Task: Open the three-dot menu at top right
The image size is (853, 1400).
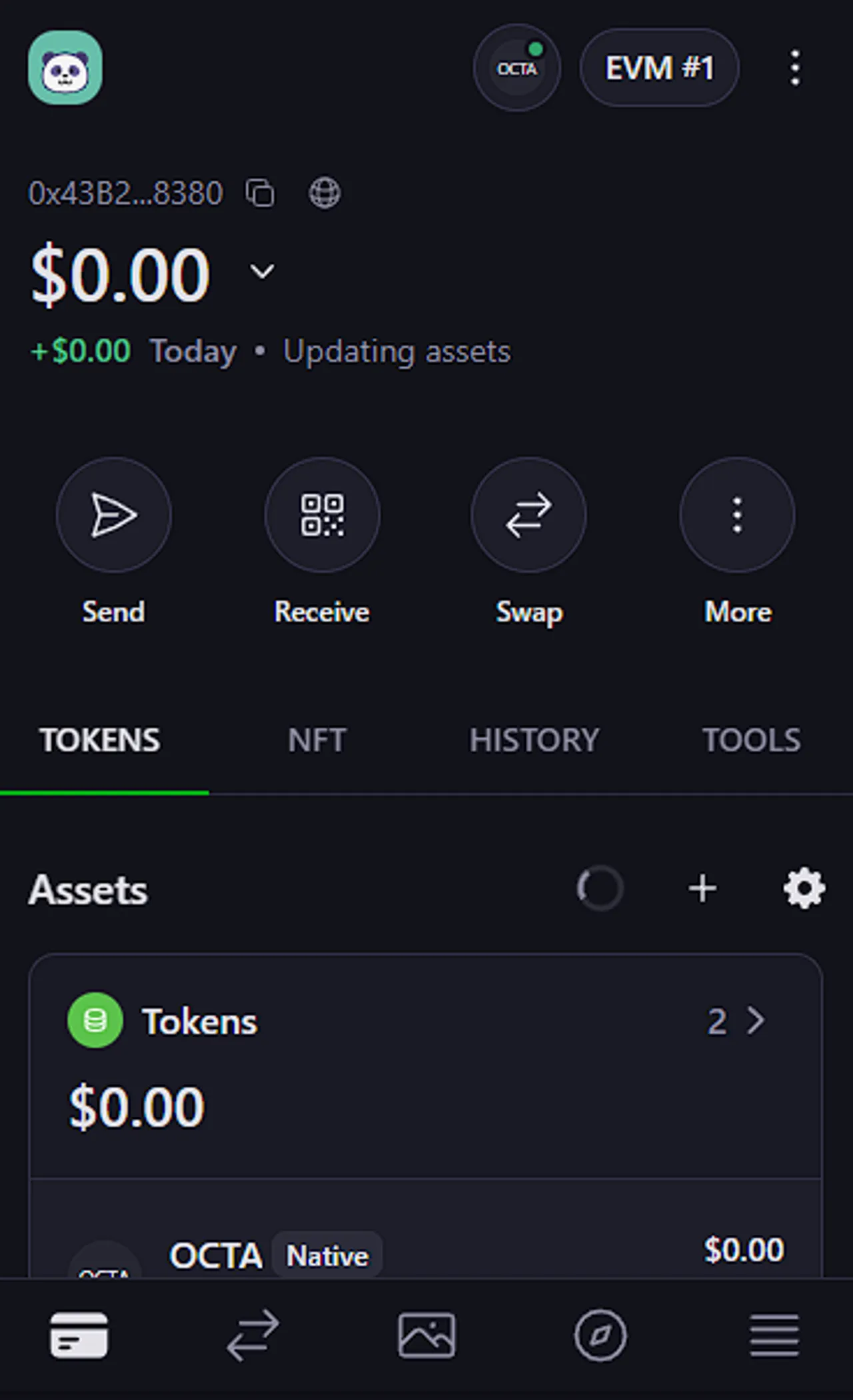Action: 794,67
